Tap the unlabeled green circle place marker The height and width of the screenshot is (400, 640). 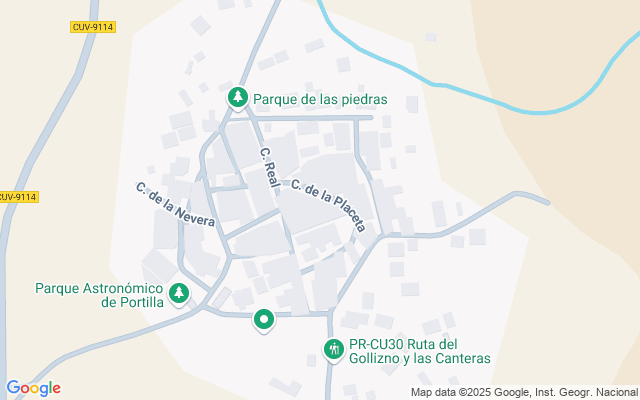264,320
